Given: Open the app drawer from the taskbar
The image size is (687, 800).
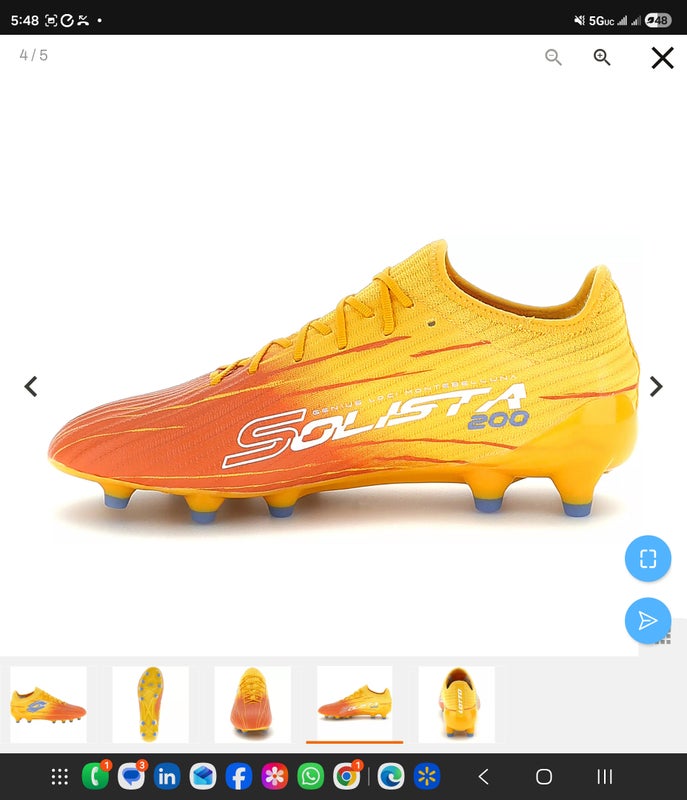Looking at the screenshot, I should 60,776.
